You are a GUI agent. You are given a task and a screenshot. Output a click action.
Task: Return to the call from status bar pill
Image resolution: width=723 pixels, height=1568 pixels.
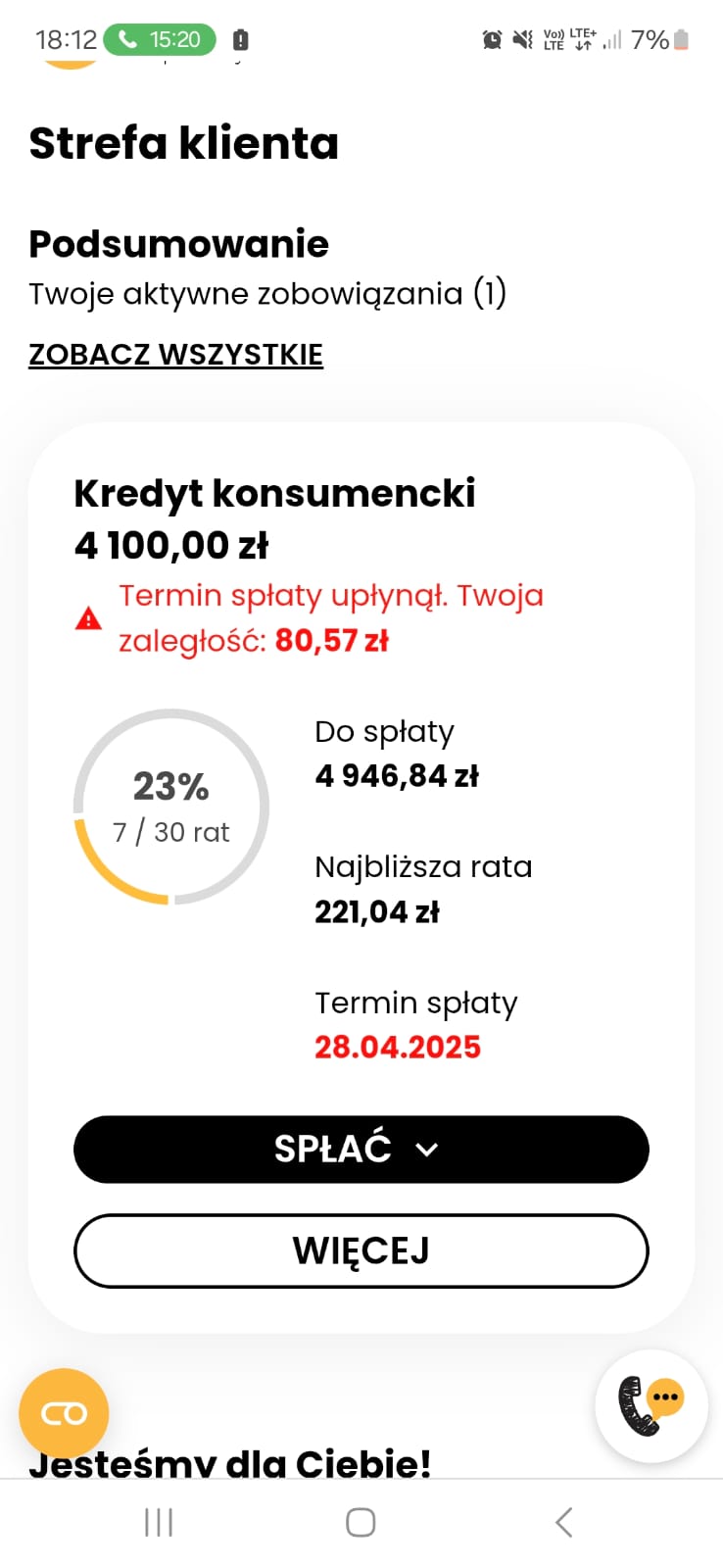coord(160,39)
